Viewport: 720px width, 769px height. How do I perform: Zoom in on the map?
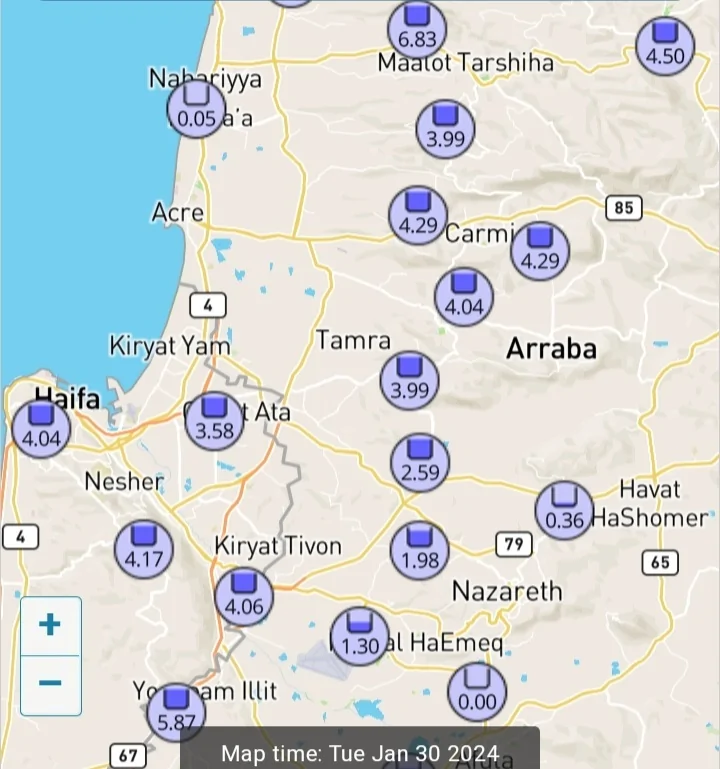pyautogui.click(x=50, y=626)
